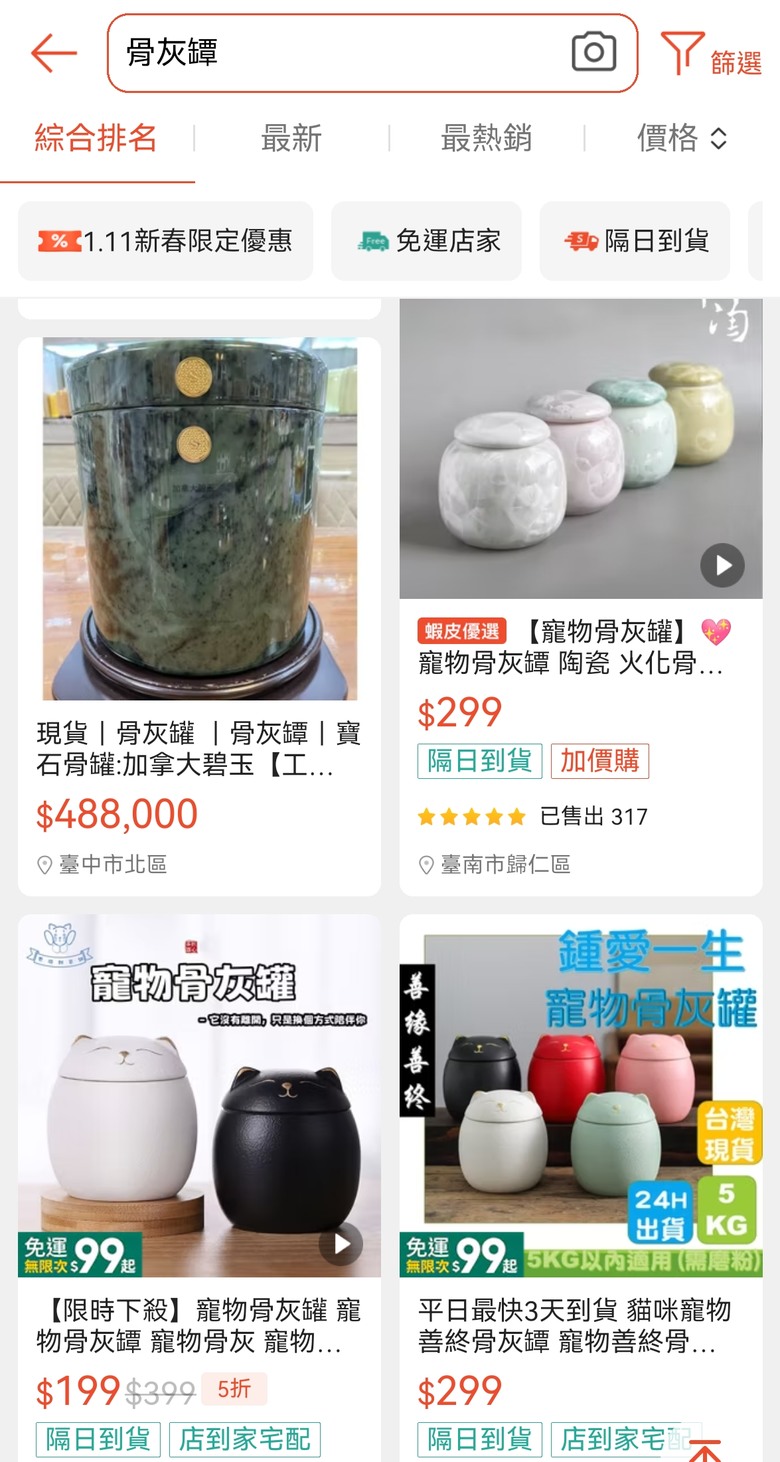Jump back to top of results

click(705, 1450)
